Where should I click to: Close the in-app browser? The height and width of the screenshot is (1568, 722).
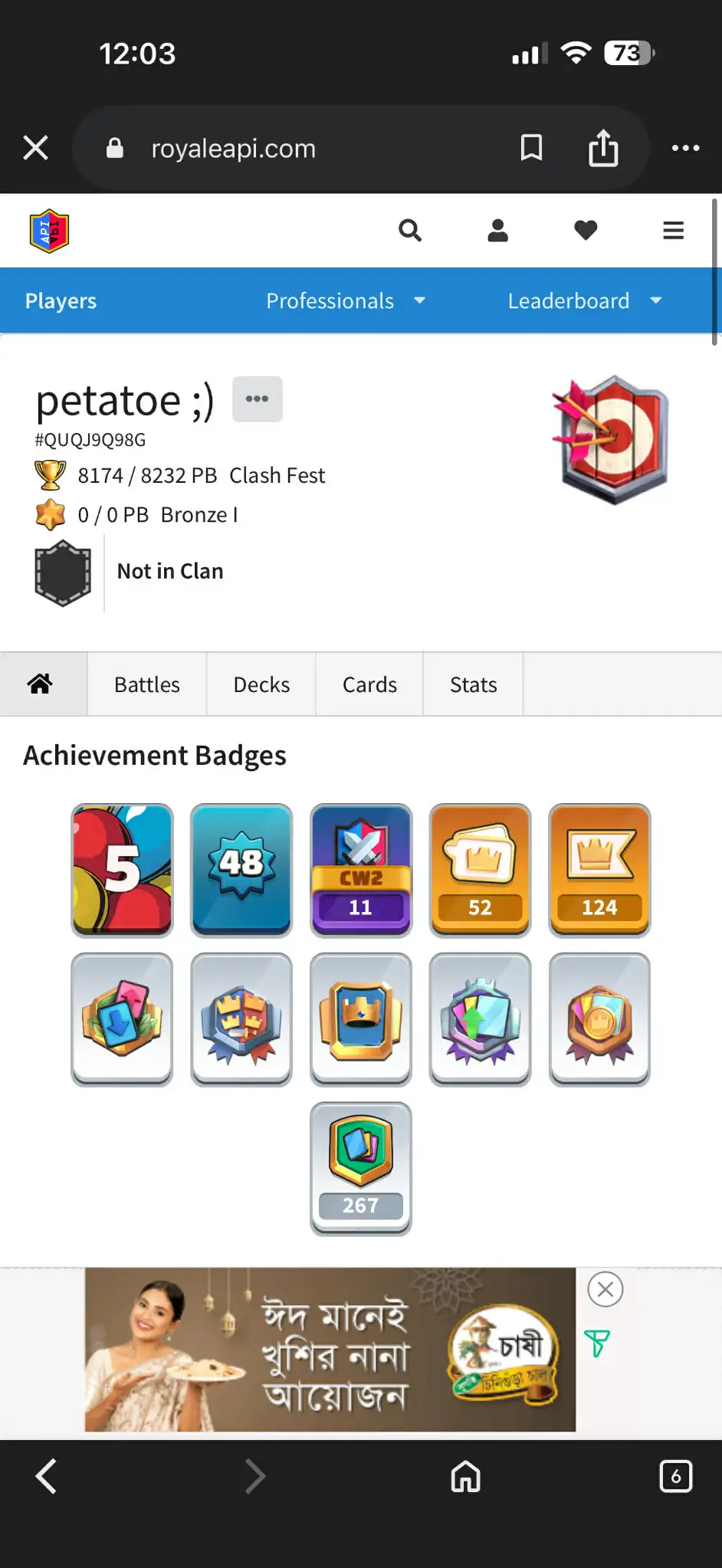[x=36, y=148]
